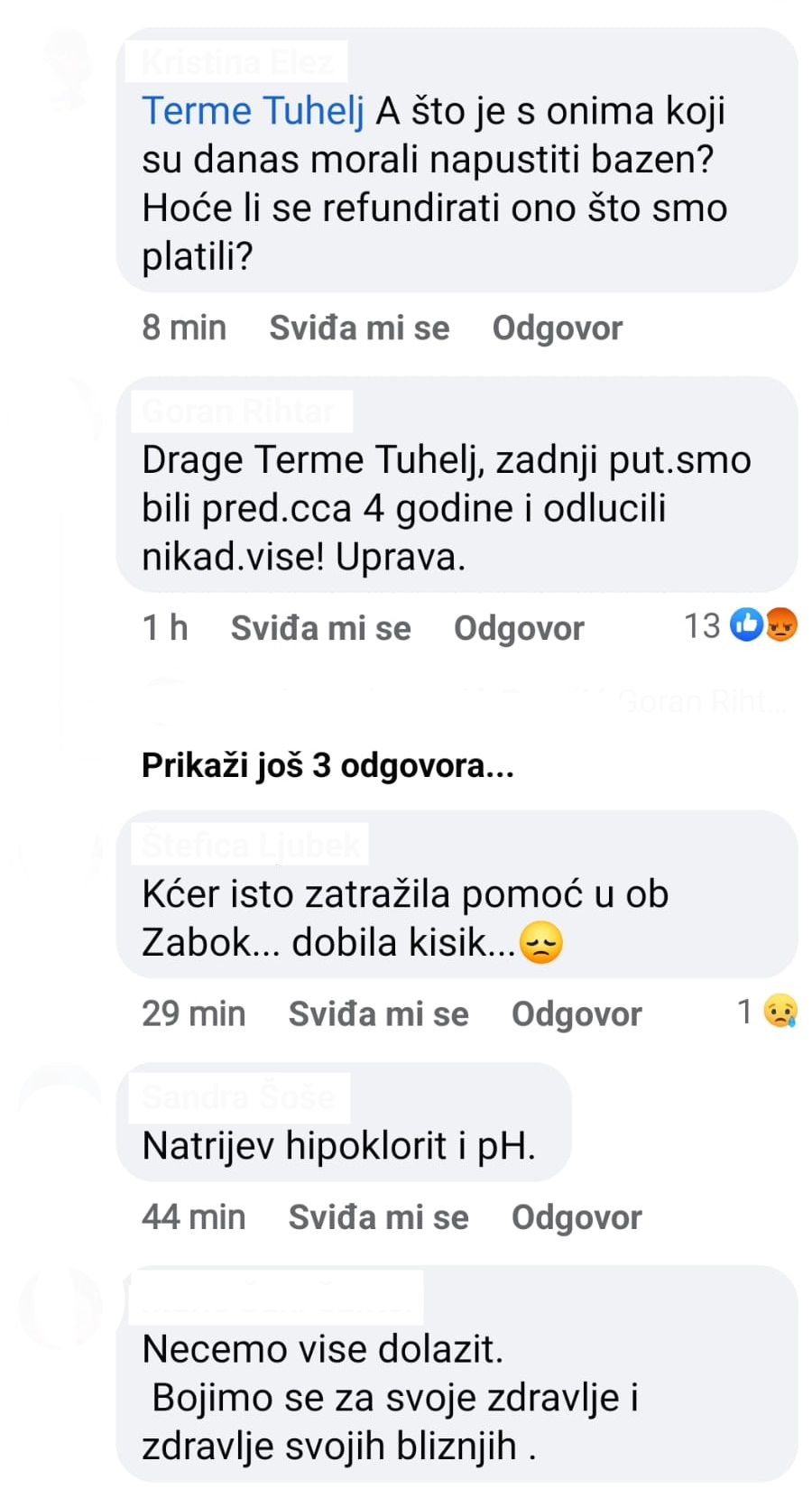Screen dimensions: 812x1489
Task: Like the "Drage Terme Tuhelj" comment
Action: coord(320,628)
